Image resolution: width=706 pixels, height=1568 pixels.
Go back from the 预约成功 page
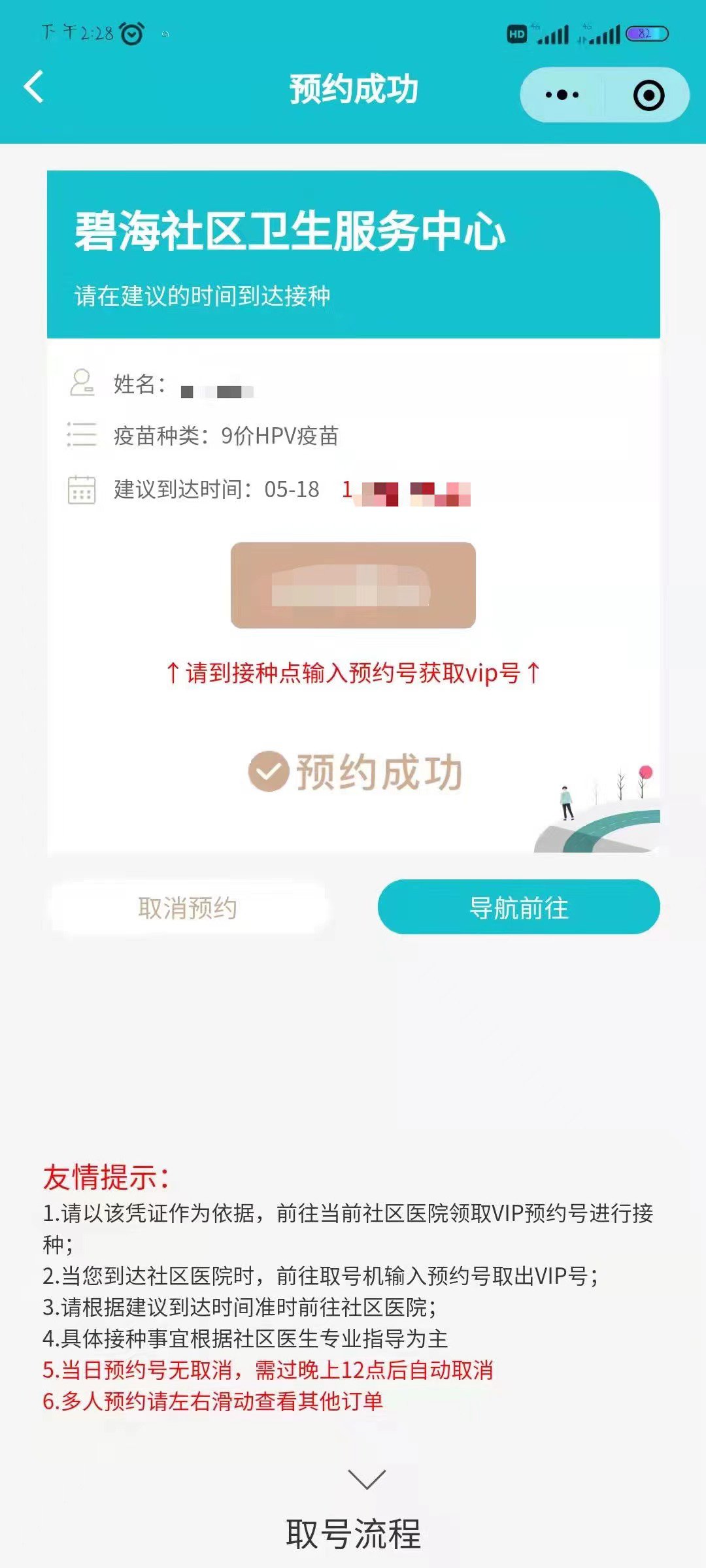34,87
